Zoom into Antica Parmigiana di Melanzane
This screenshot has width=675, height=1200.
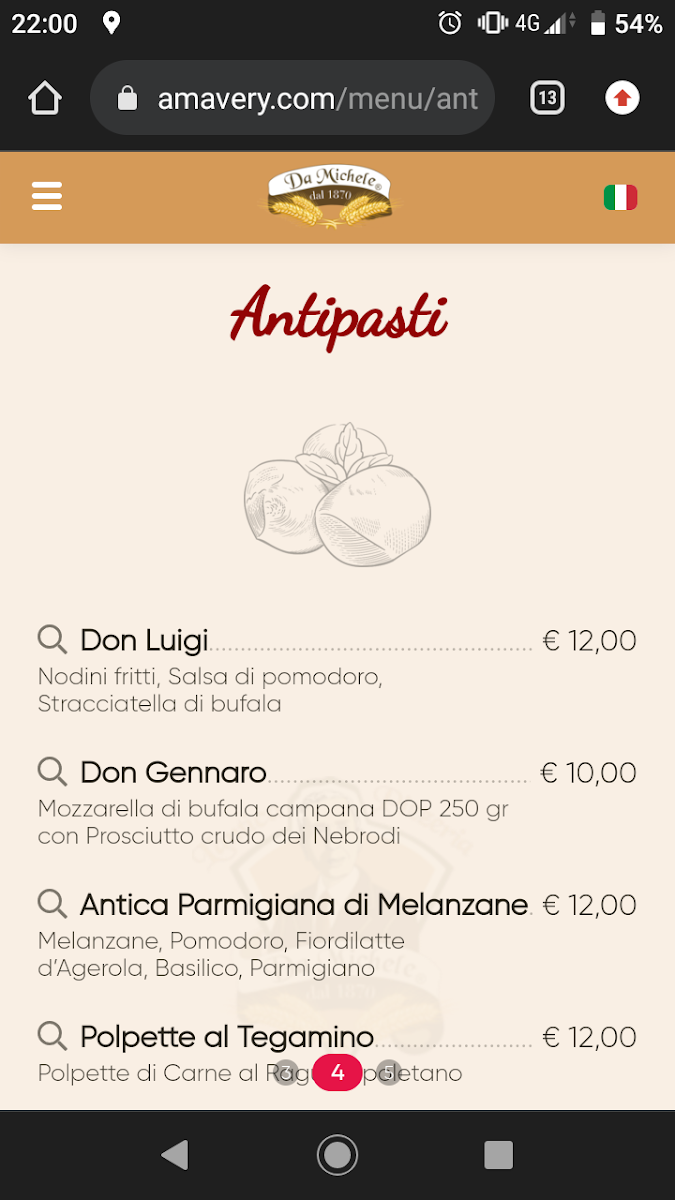(52, 903)
